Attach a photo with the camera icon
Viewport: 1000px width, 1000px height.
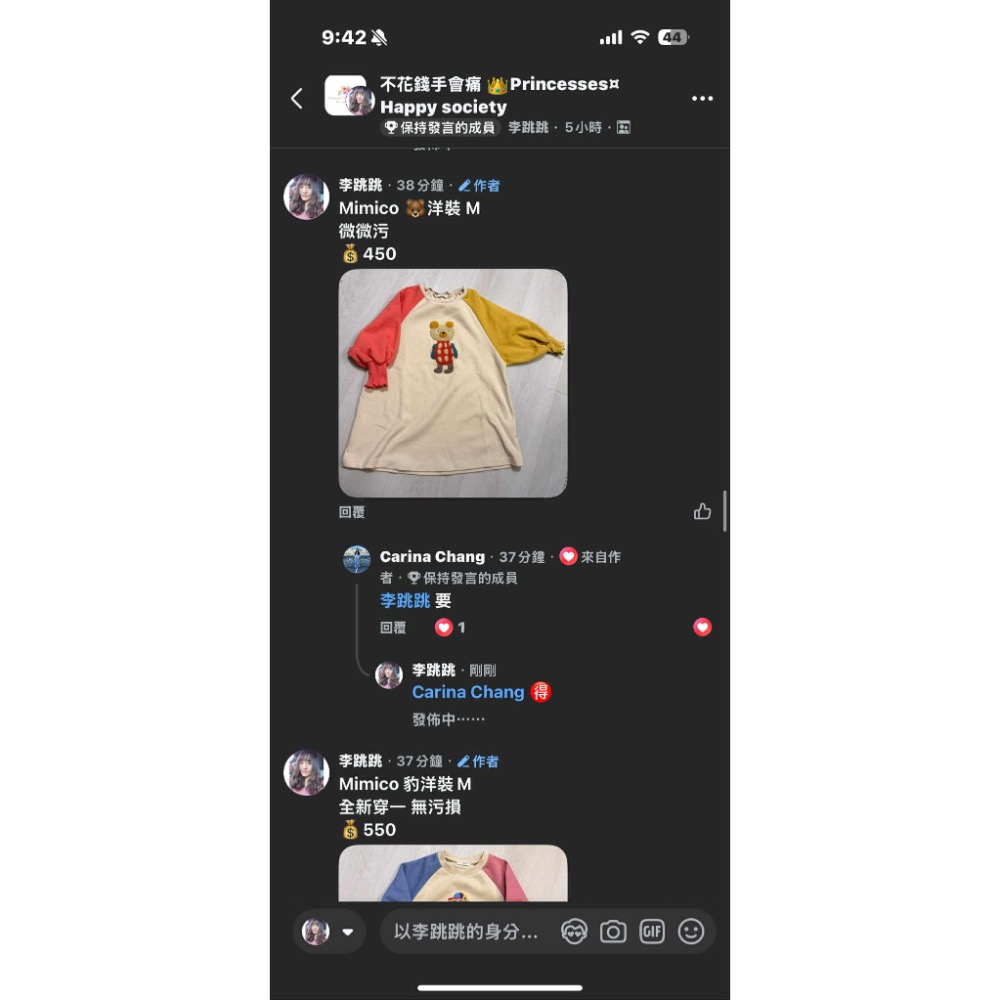(x=613, y=932)
